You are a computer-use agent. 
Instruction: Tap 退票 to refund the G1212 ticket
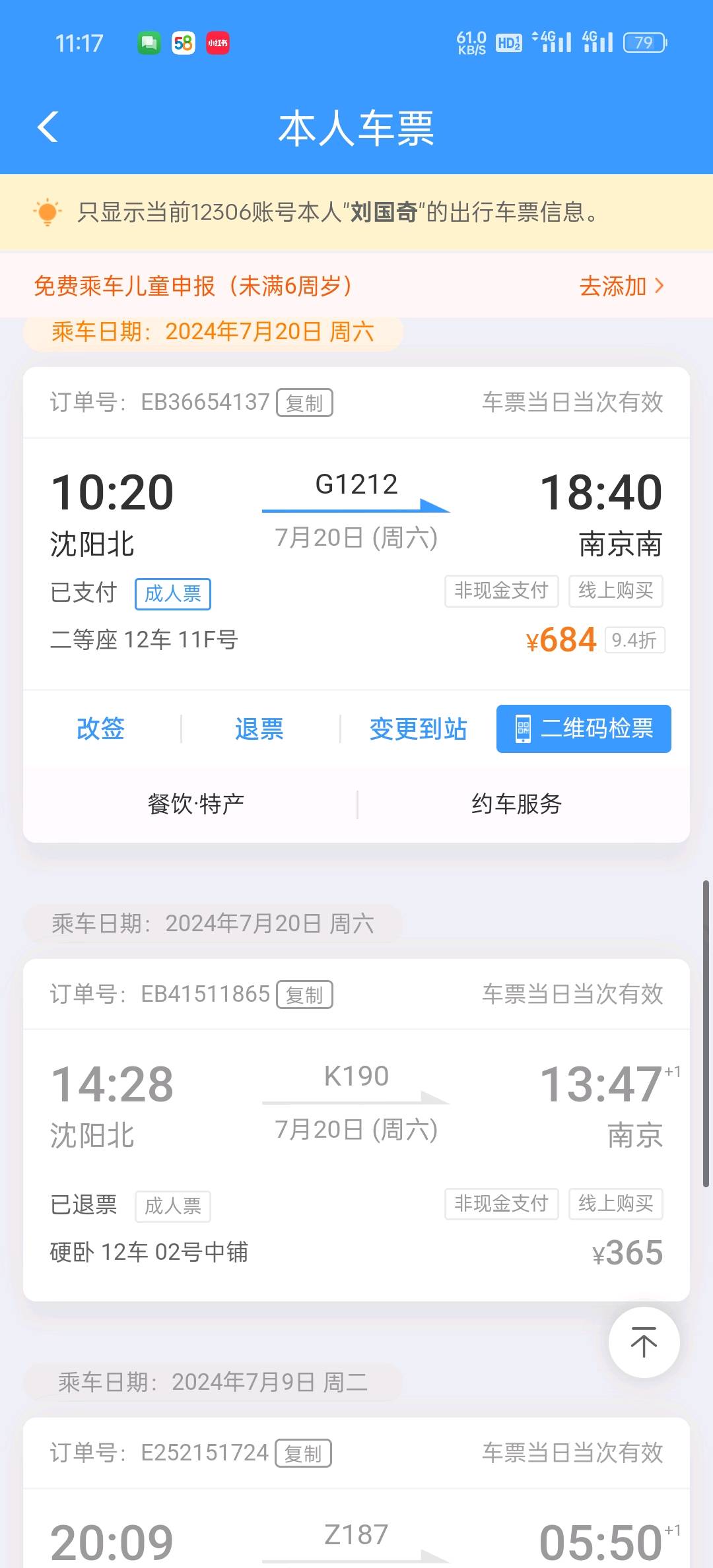(x=259, y=729)
